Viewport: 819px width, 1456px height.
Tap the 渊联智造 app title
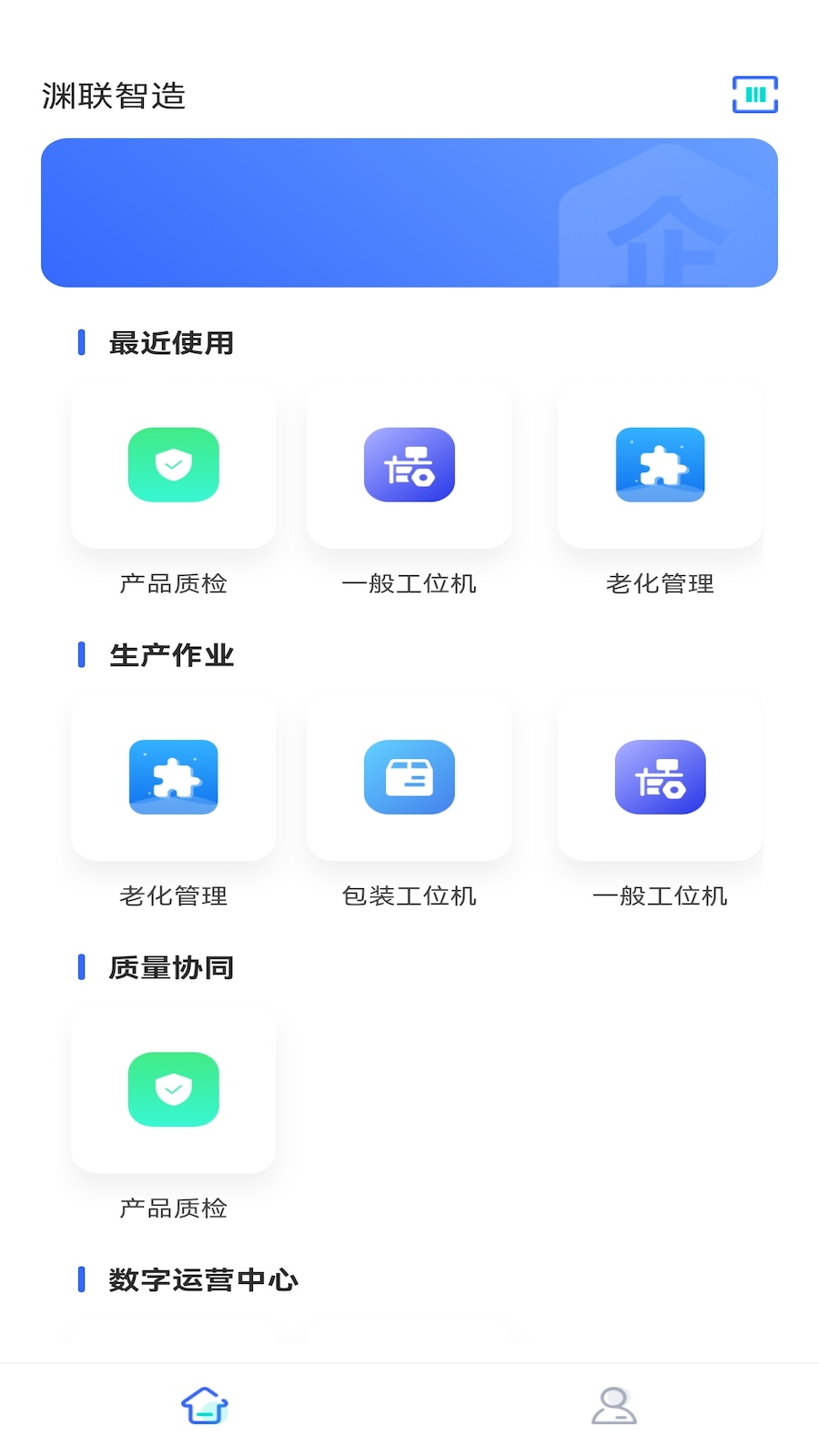pos(115,96)
